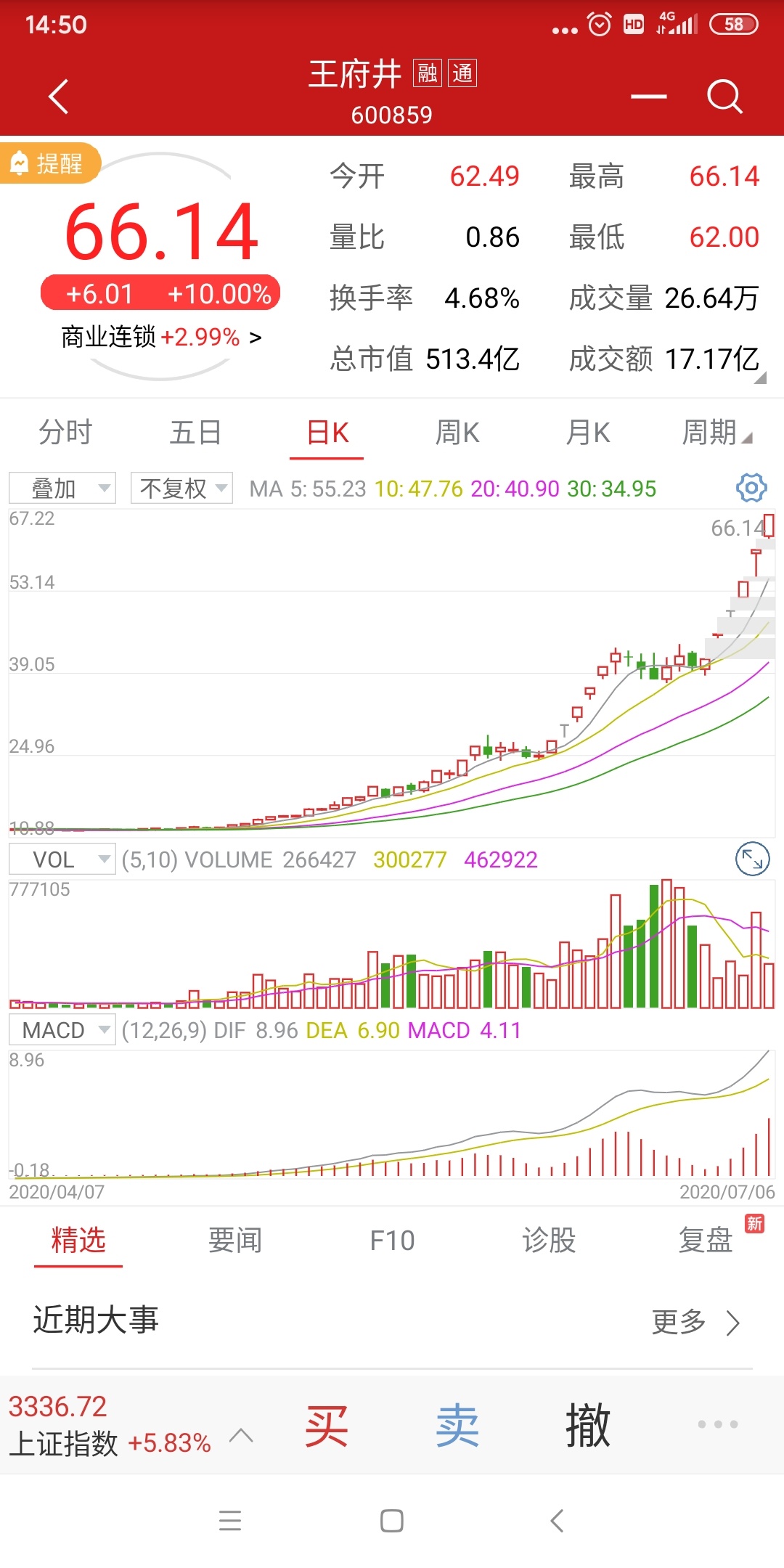Viewport: 784px width, 1568px height.
Task: Switch chart to 五日 view
Action: click(x=195, y=433)
